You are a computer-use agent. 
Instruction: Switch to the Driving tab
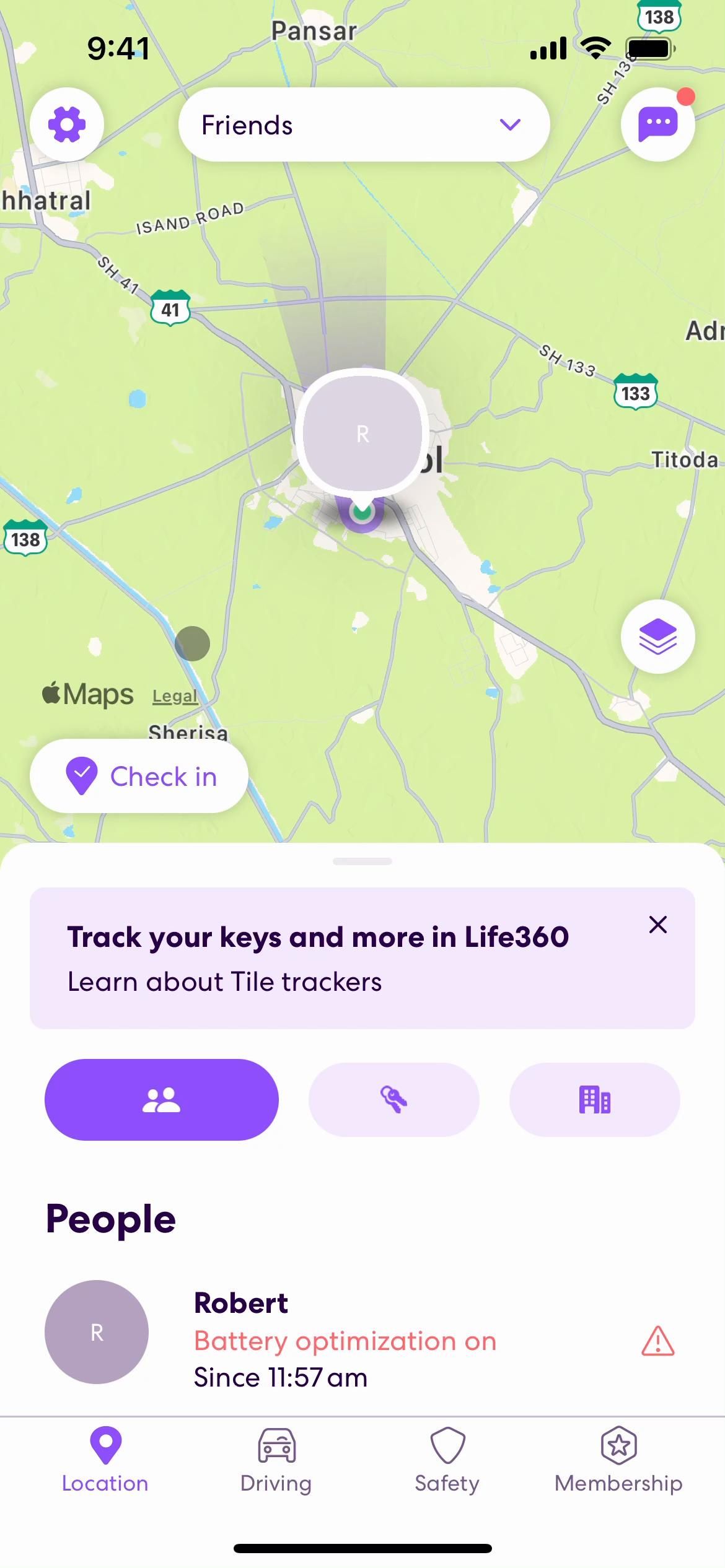(x=276, y=1460)
